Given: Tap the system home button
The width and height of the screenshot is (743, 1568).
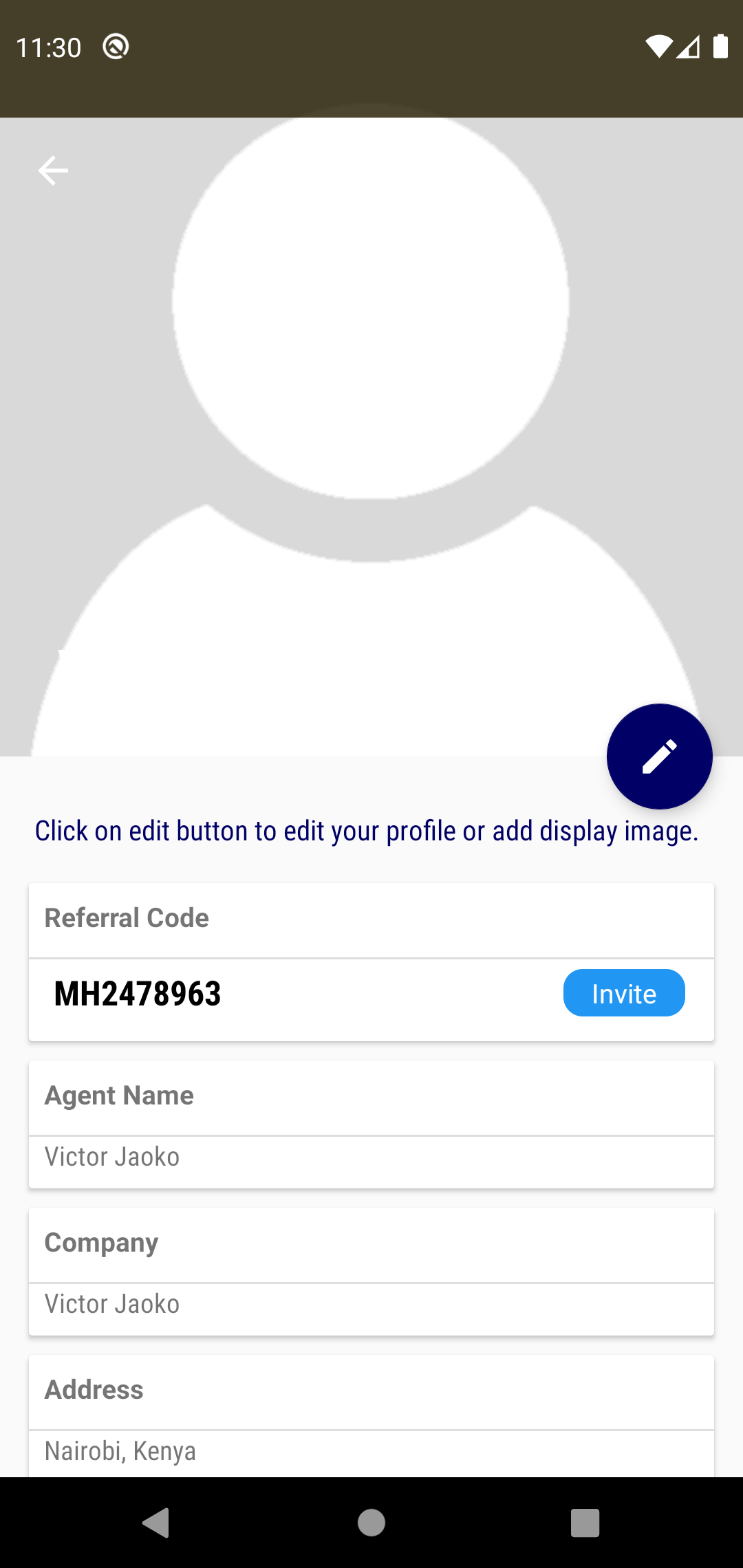Looking at the screenshot, I should [371, 1523].
